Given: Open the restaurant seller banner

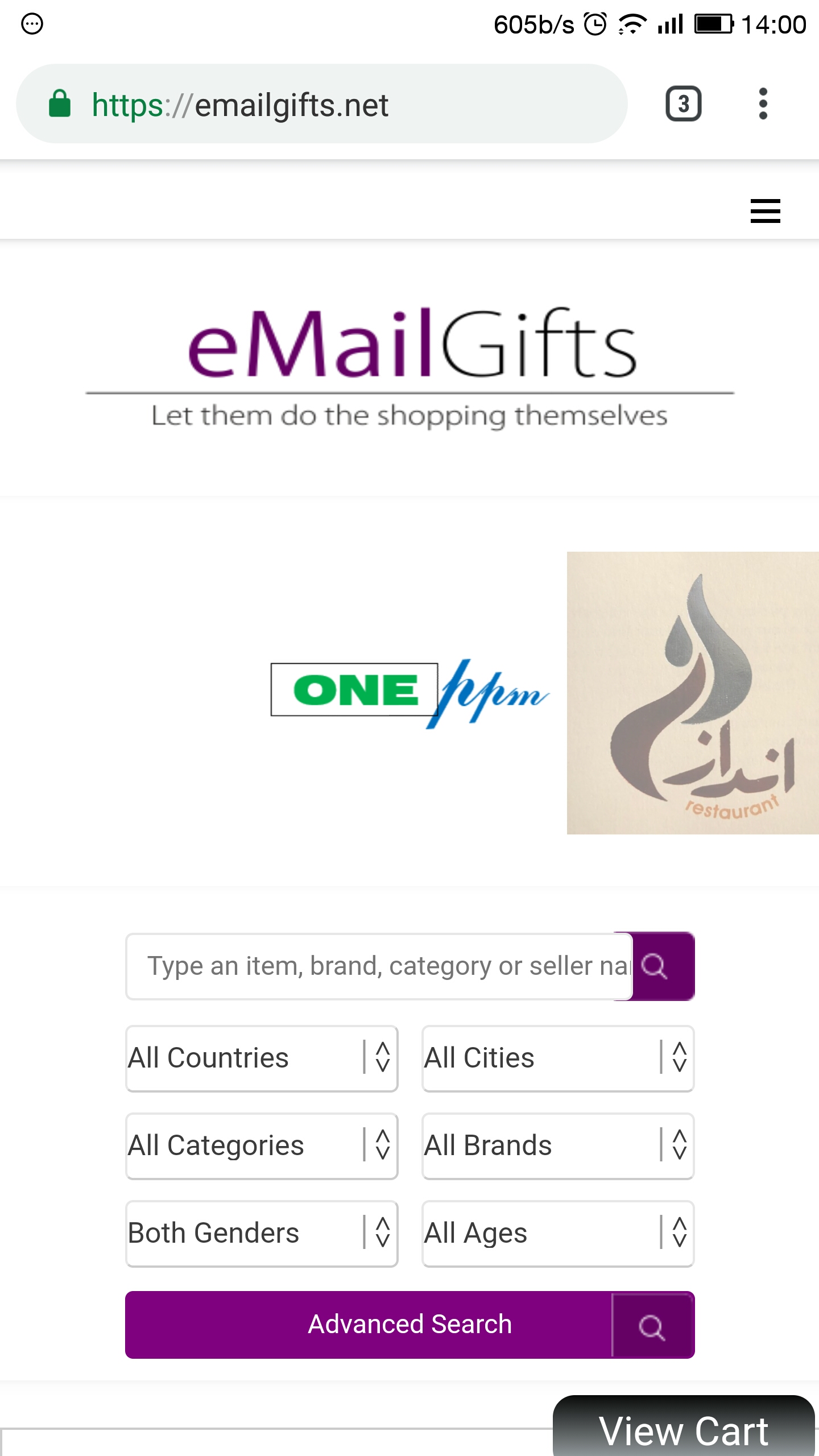Looking at the screenshot, I should (693, 693).
